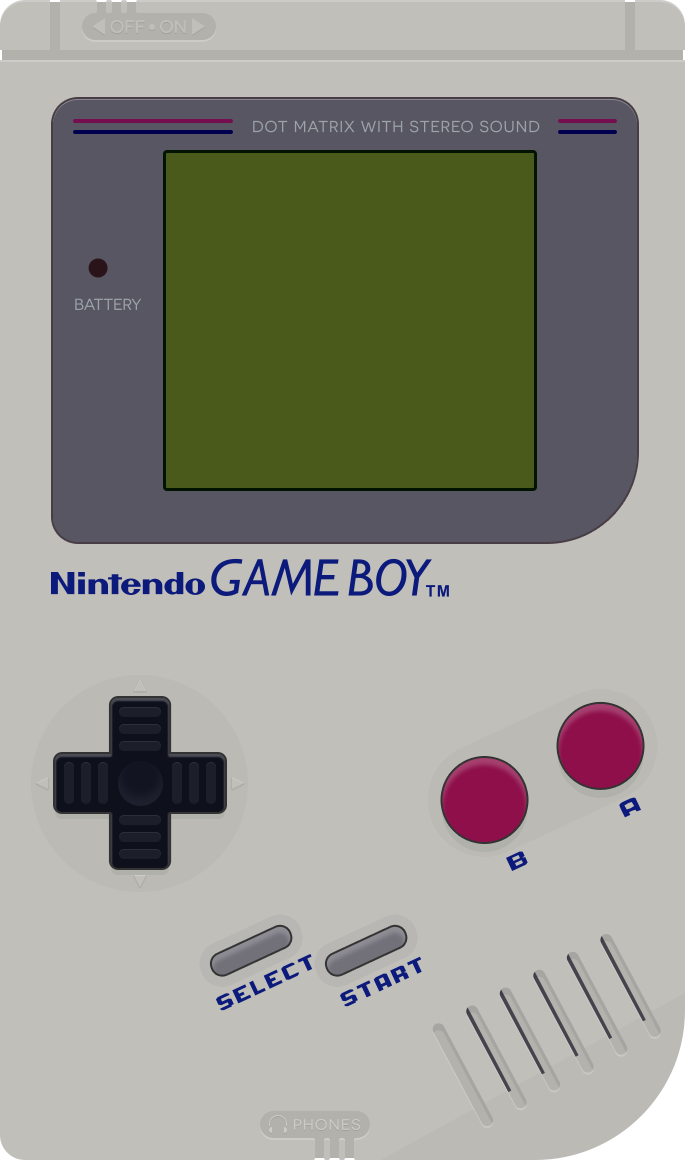
Task: Tap up on the D-pad
Action: (140, 726)
